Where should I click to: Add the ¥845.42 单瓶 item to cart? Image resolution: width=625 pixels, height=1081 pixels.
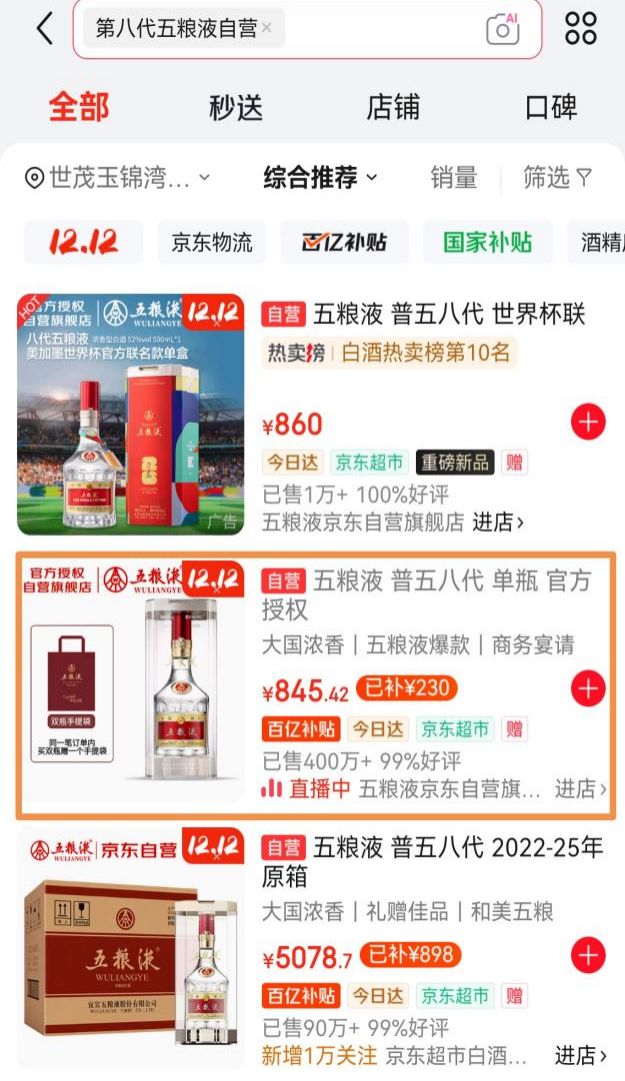coord(588,688)
